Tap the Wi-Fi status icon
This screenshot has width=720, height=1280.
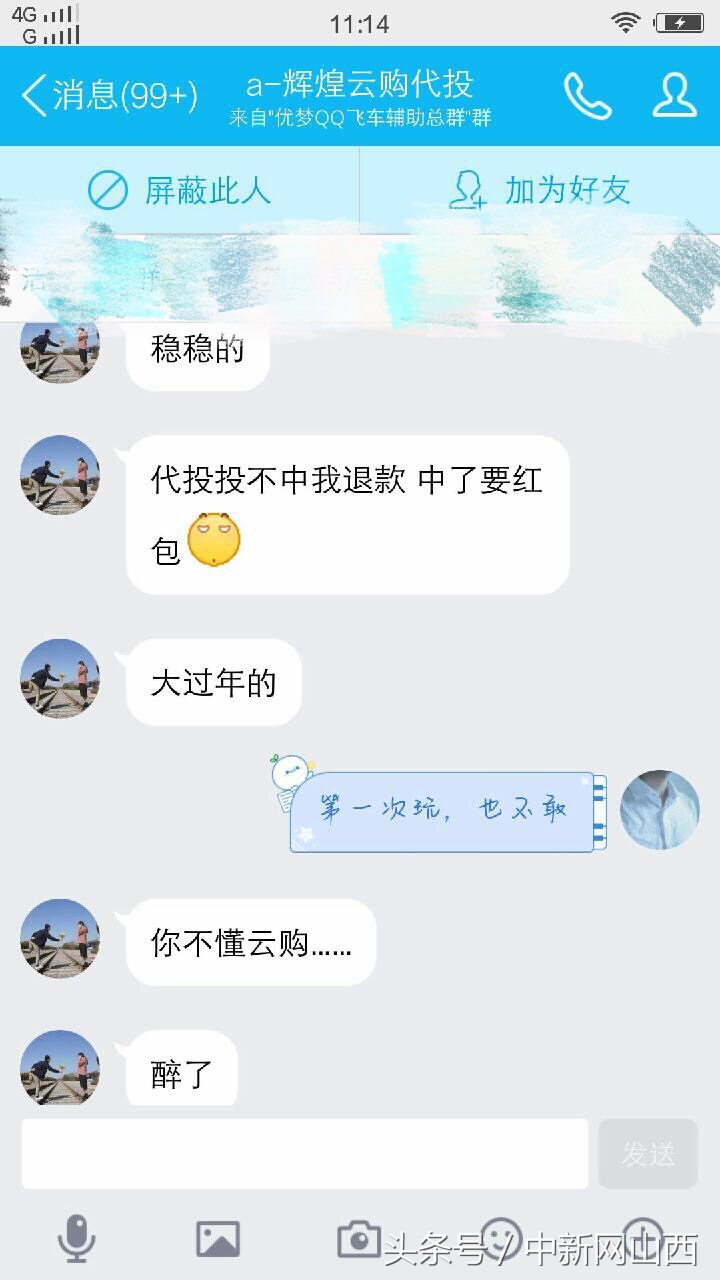coord(625,22)
